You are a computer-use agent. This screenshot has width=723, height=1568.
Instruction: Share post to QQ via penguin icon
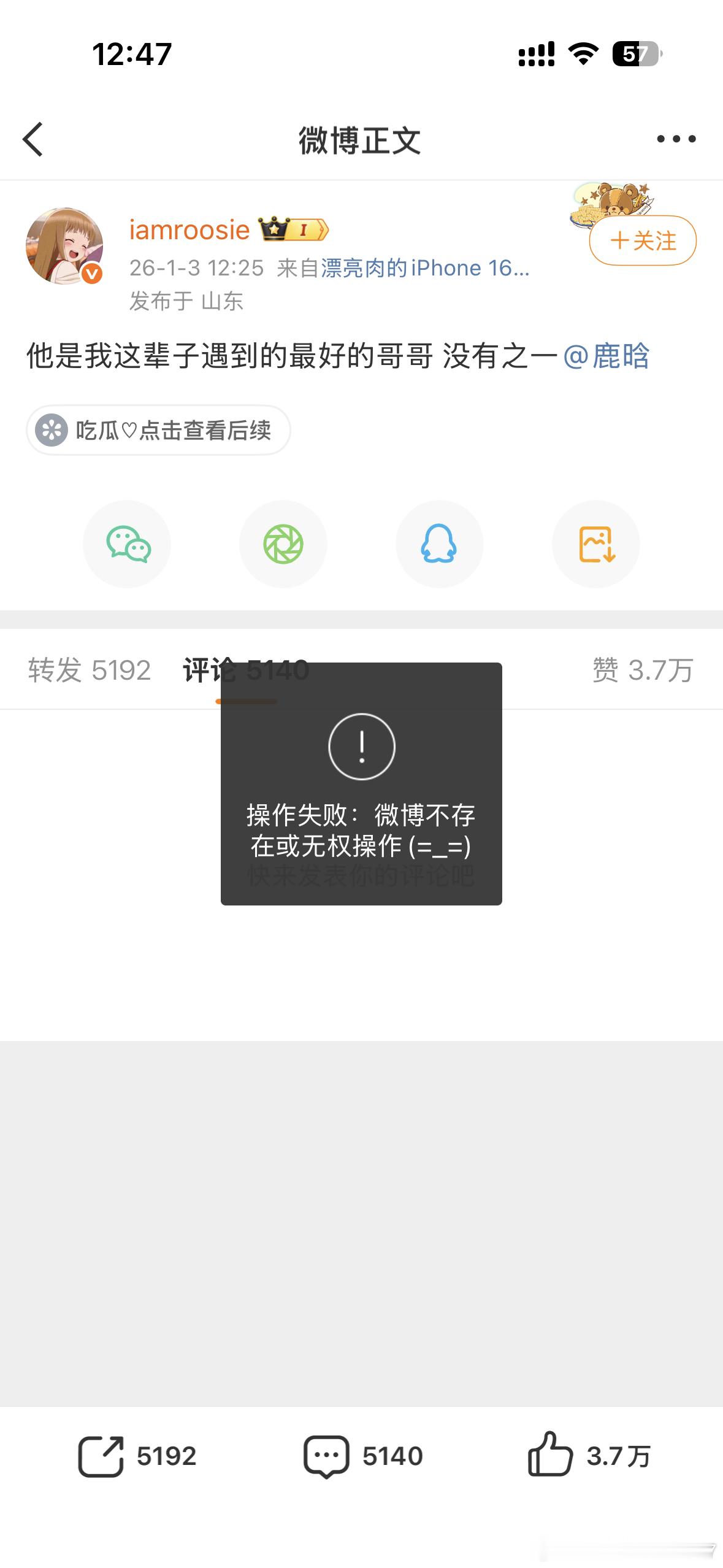coord(440,544)
